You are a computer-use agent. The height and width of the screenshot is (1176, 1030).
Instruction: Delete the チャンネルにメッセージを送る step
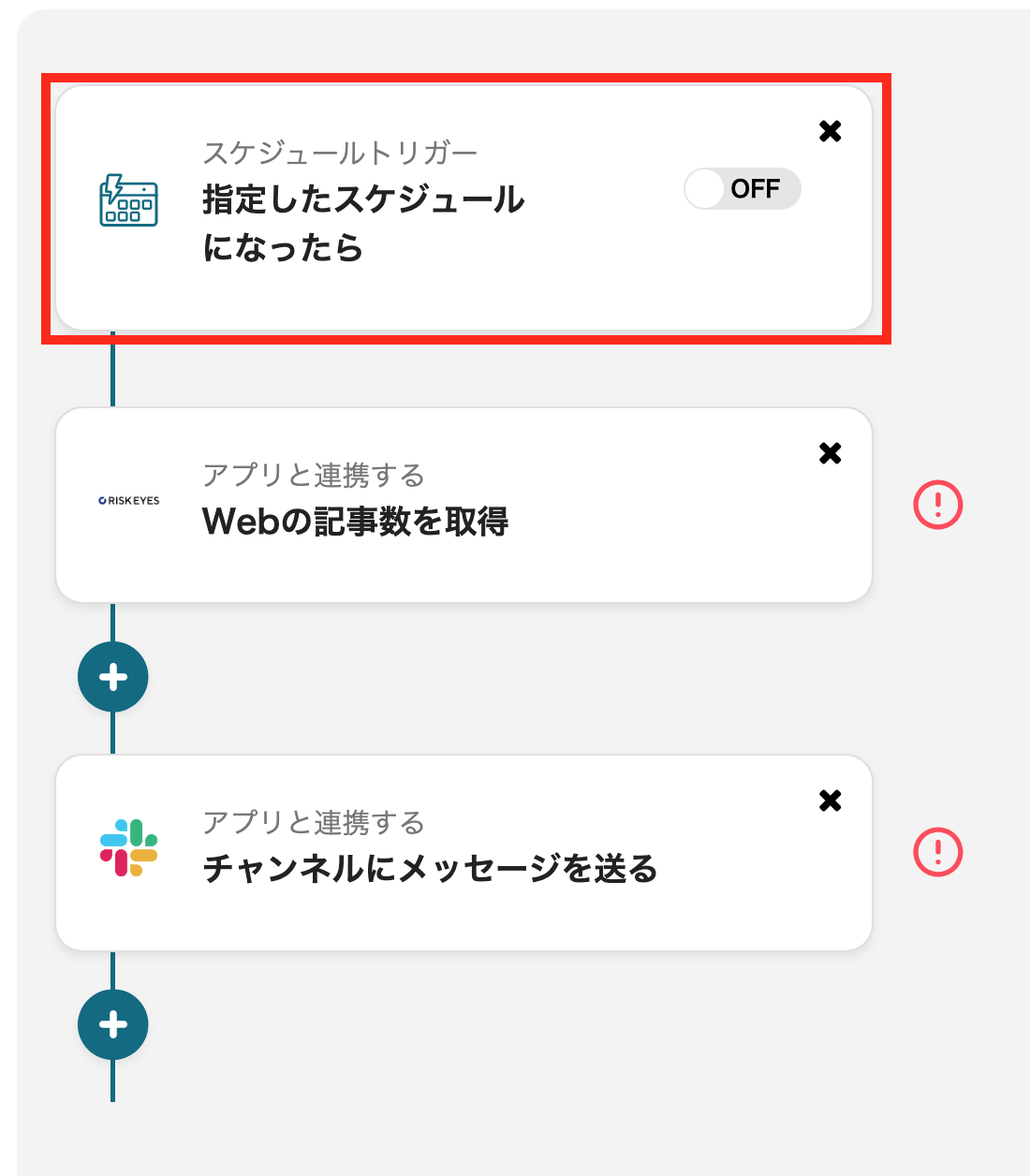coord(830,801)
